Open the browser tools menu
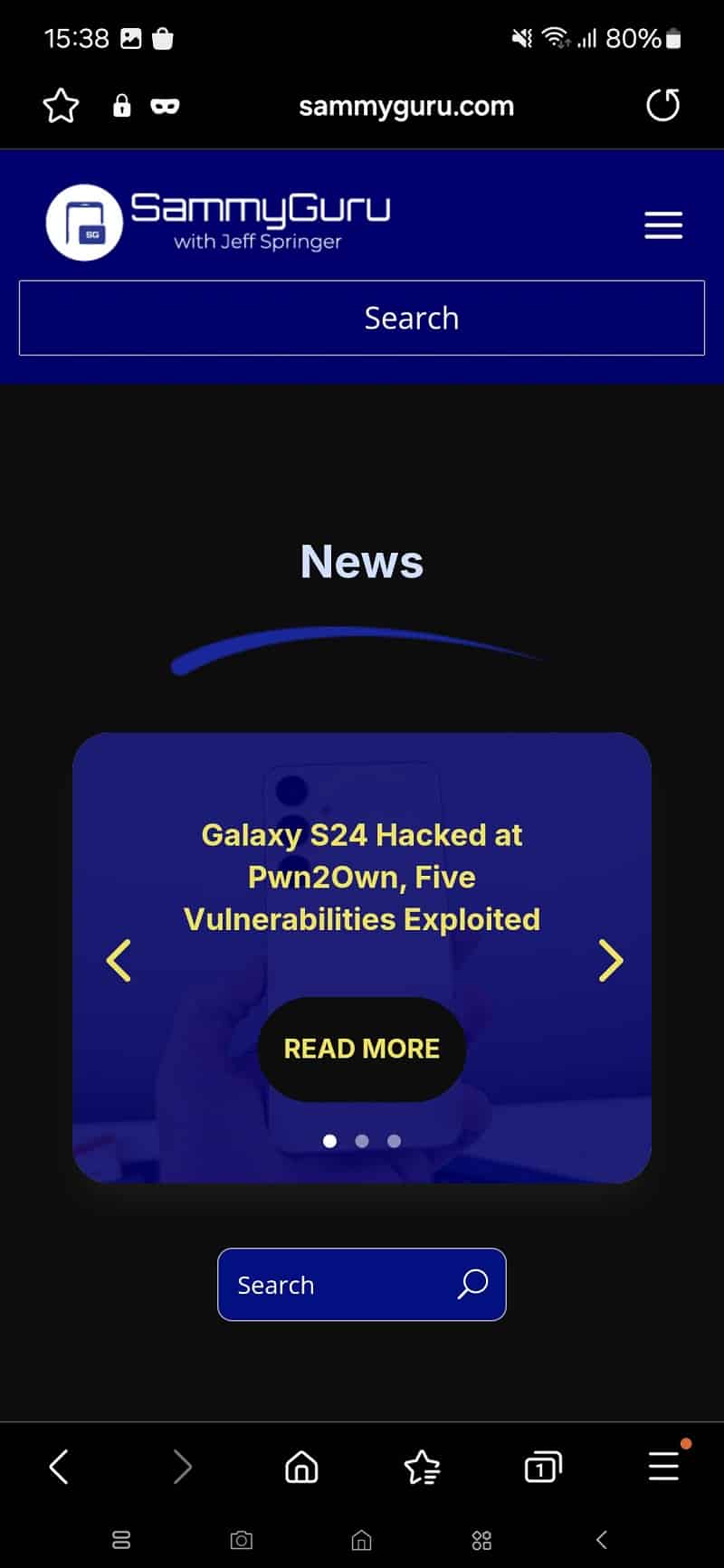 [x=664, y=1466]
